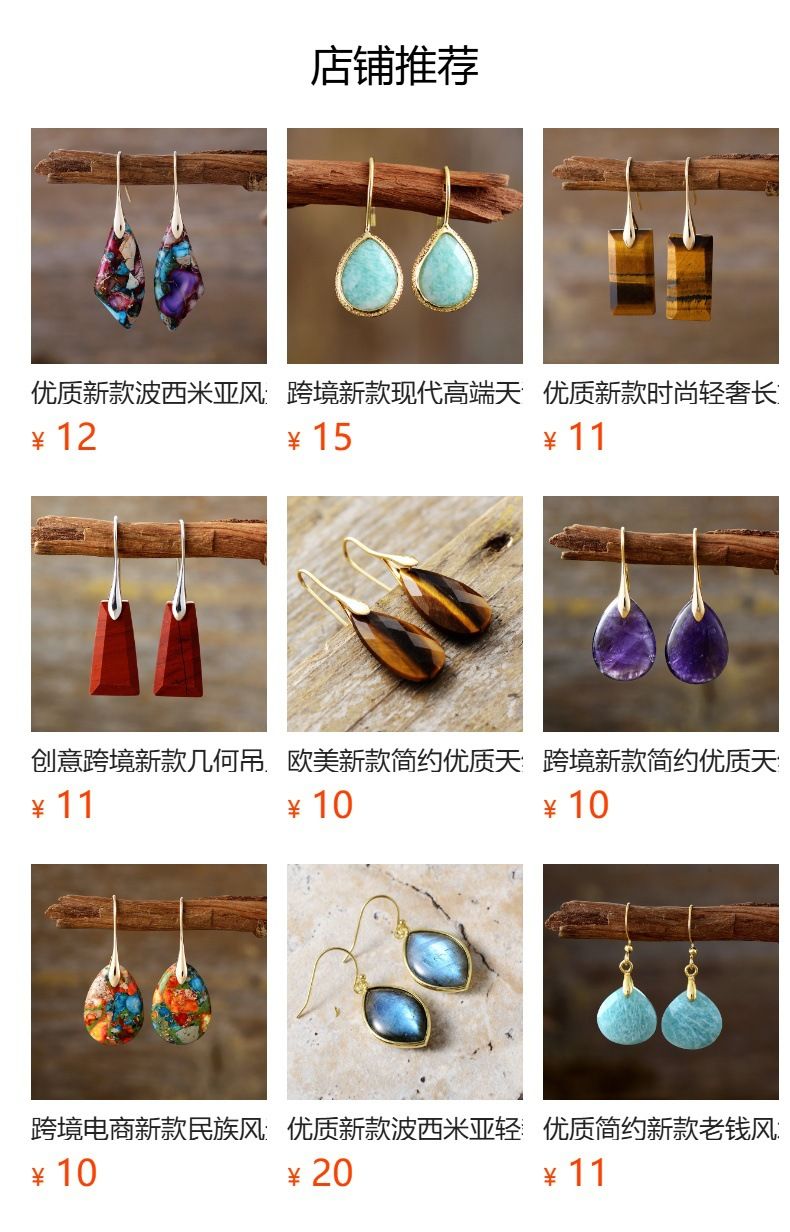The width and height of the screenshot is (790, 1232).
Task: Open the 创意跨境新款几何吊 red earrings
Action: point(149,660)
